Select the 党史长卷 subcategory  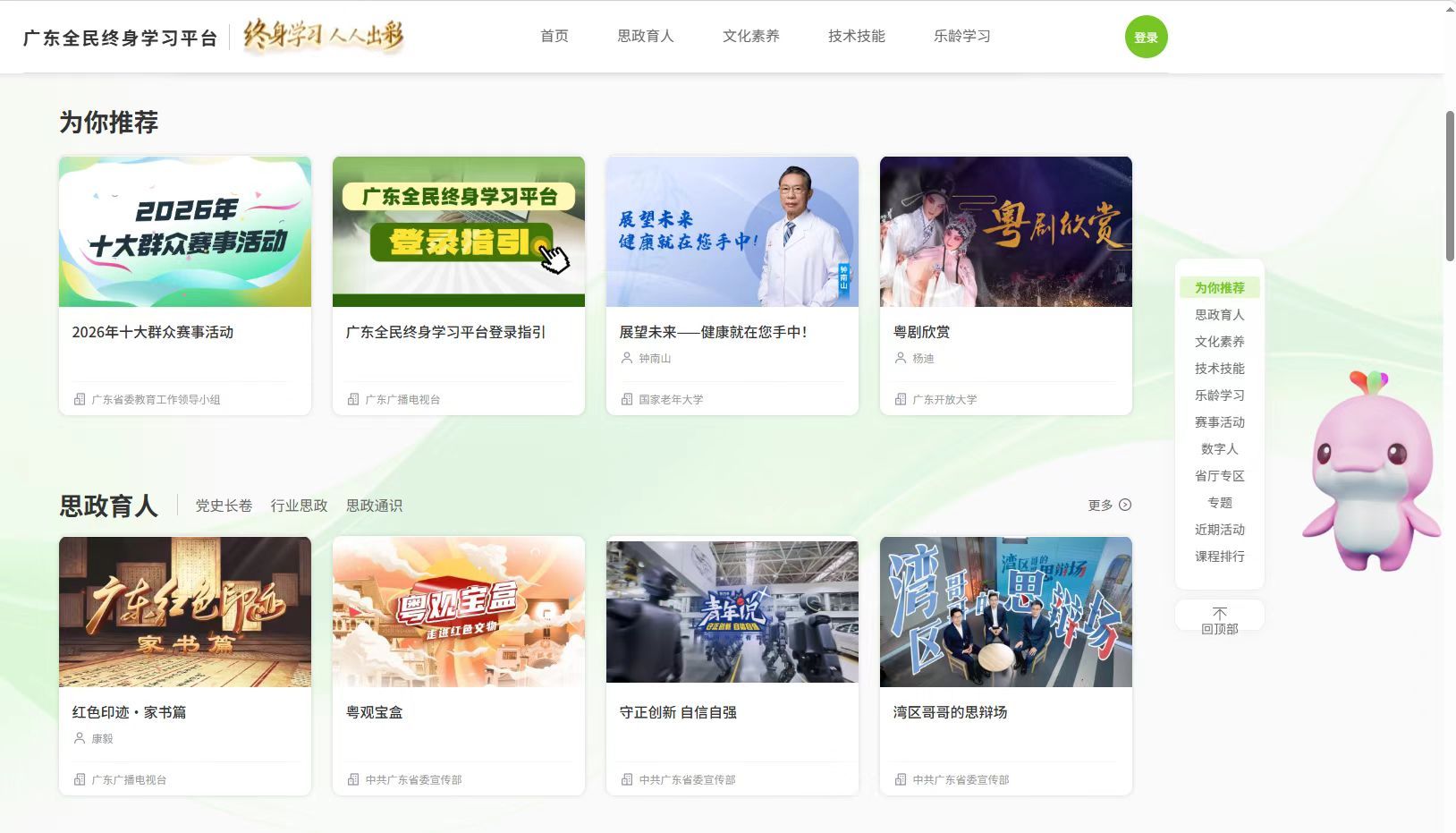tap(224, 506)
